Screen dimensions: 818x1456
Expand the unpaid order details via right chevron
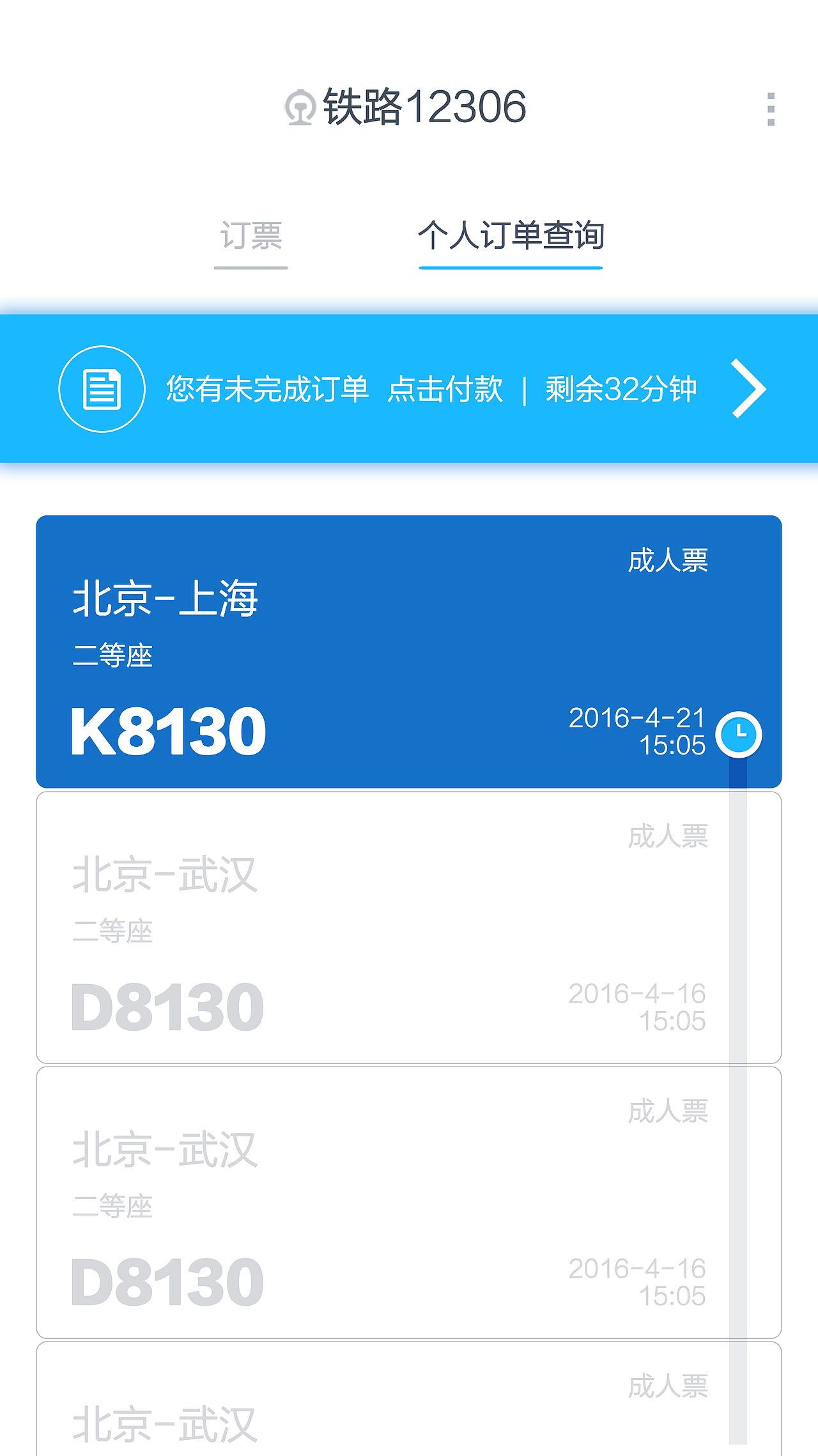point(748,388)
